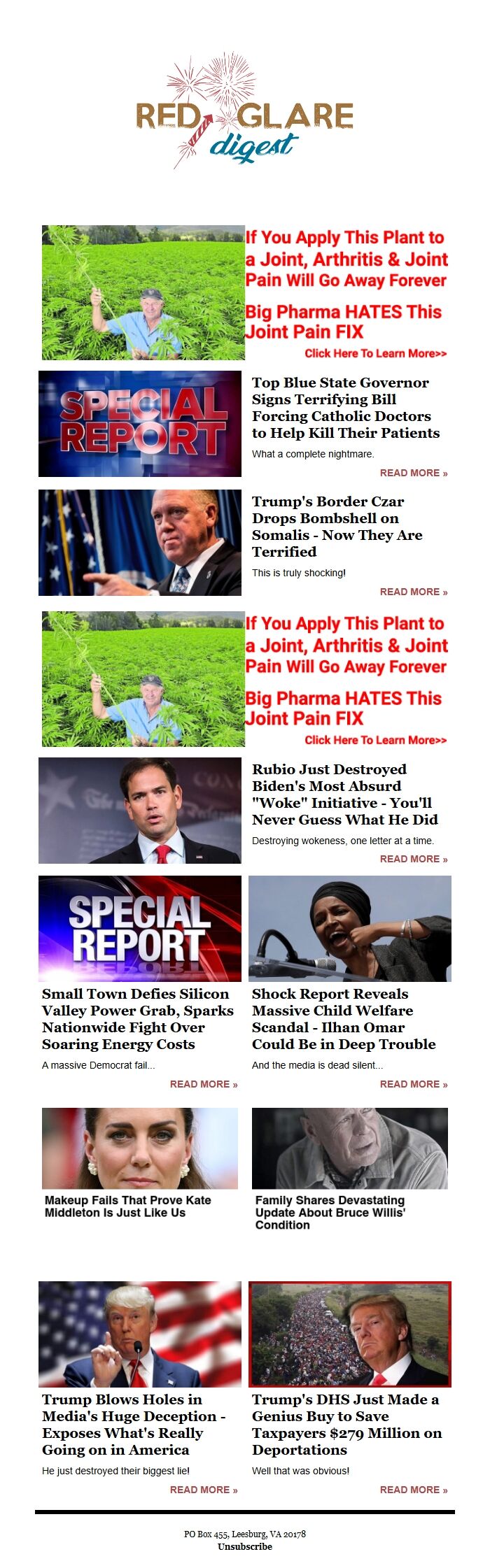The height and width of the screenshot is (1568, 490).
Task: Open Read More for the Blue State Governor story
Action: (413, 473)
